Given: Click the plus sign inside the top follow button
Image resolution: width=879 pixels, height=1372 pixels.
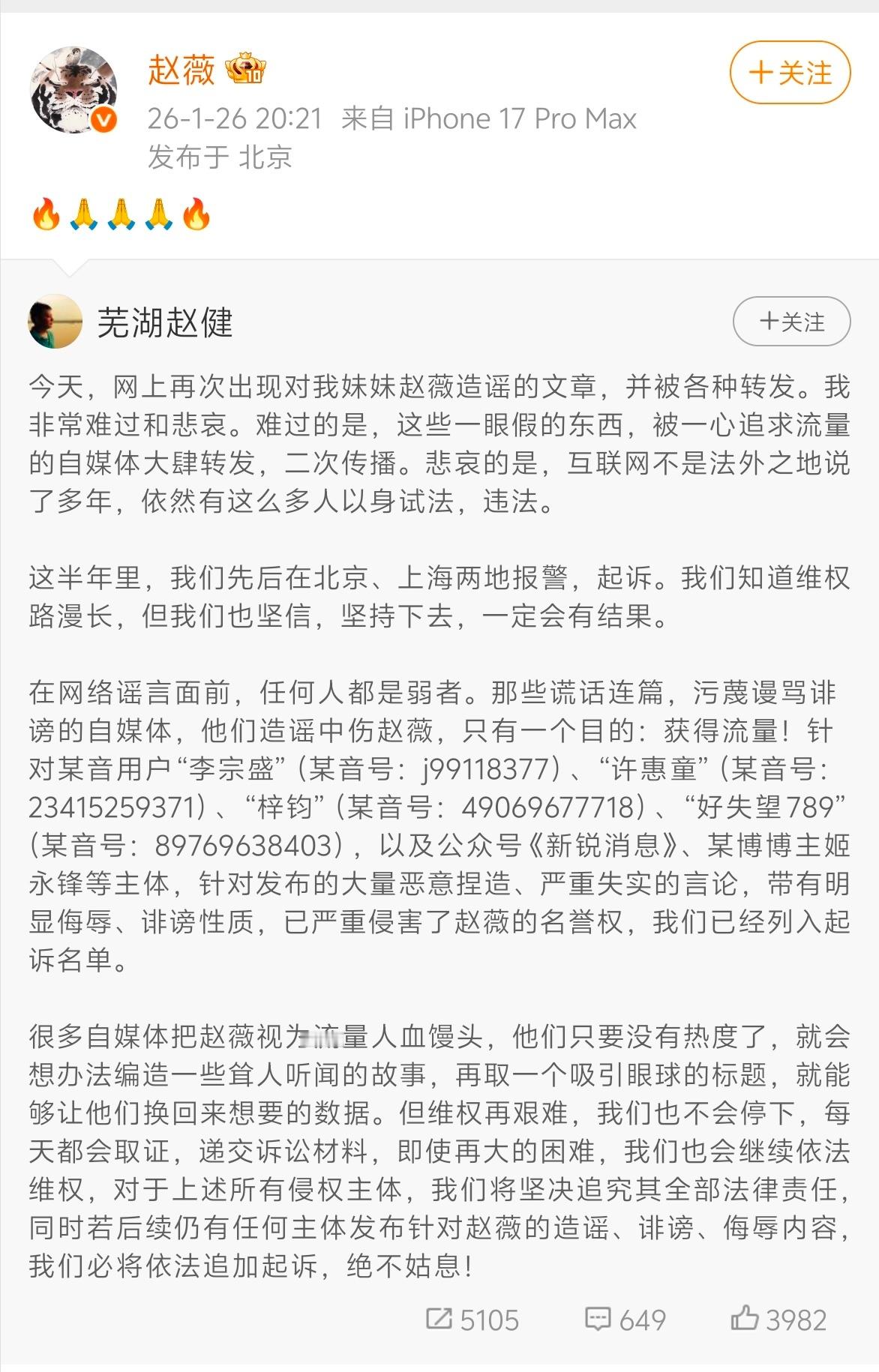Looking at the screenshot, I should pyautogui.click(x=760, y=72).
